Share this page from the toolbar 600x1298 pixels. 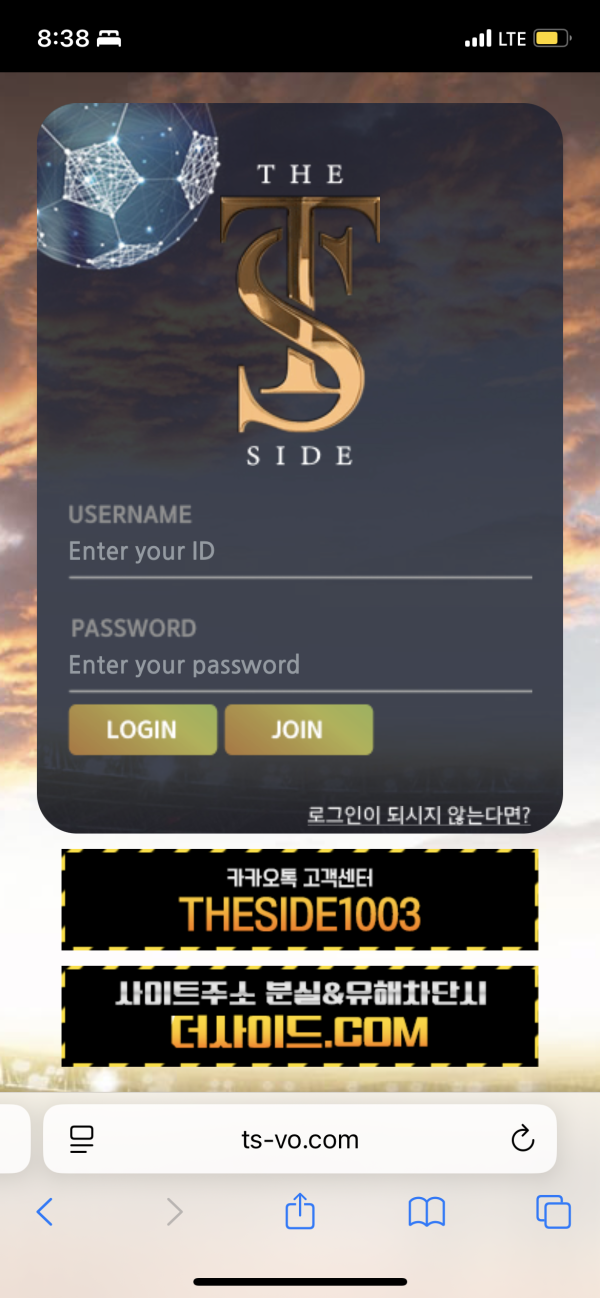300,1212
